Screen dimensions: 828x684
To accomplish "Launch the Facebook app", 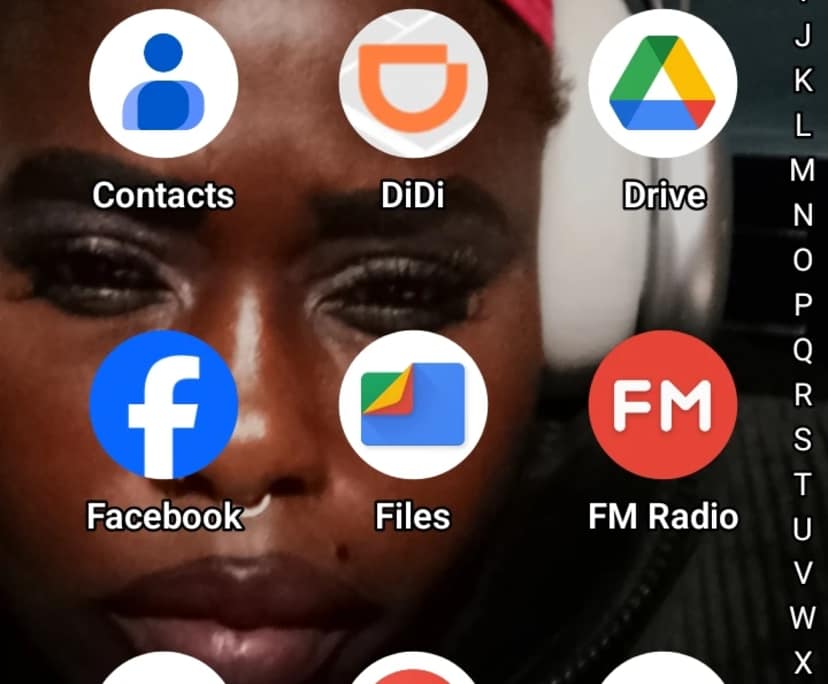I will [x=163, y=405].
